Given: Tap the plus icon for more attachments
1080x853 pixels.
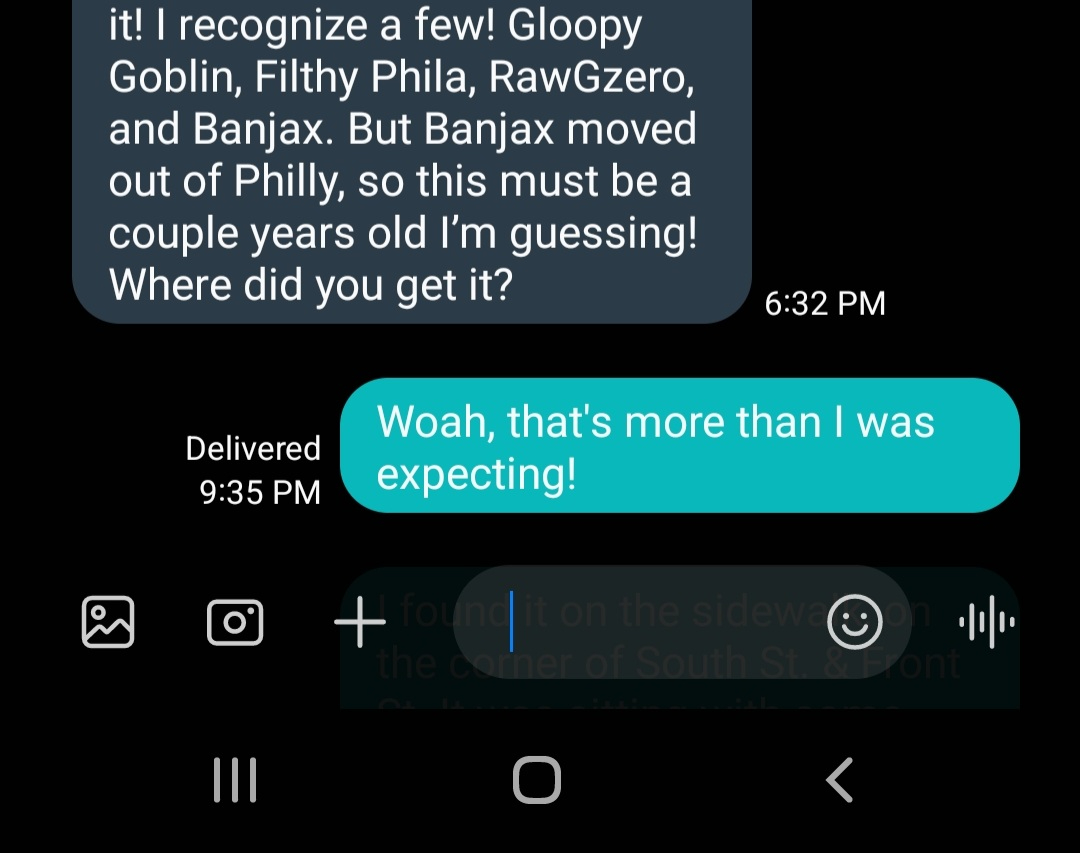Looking at the screenshot, I should [359, 622].
